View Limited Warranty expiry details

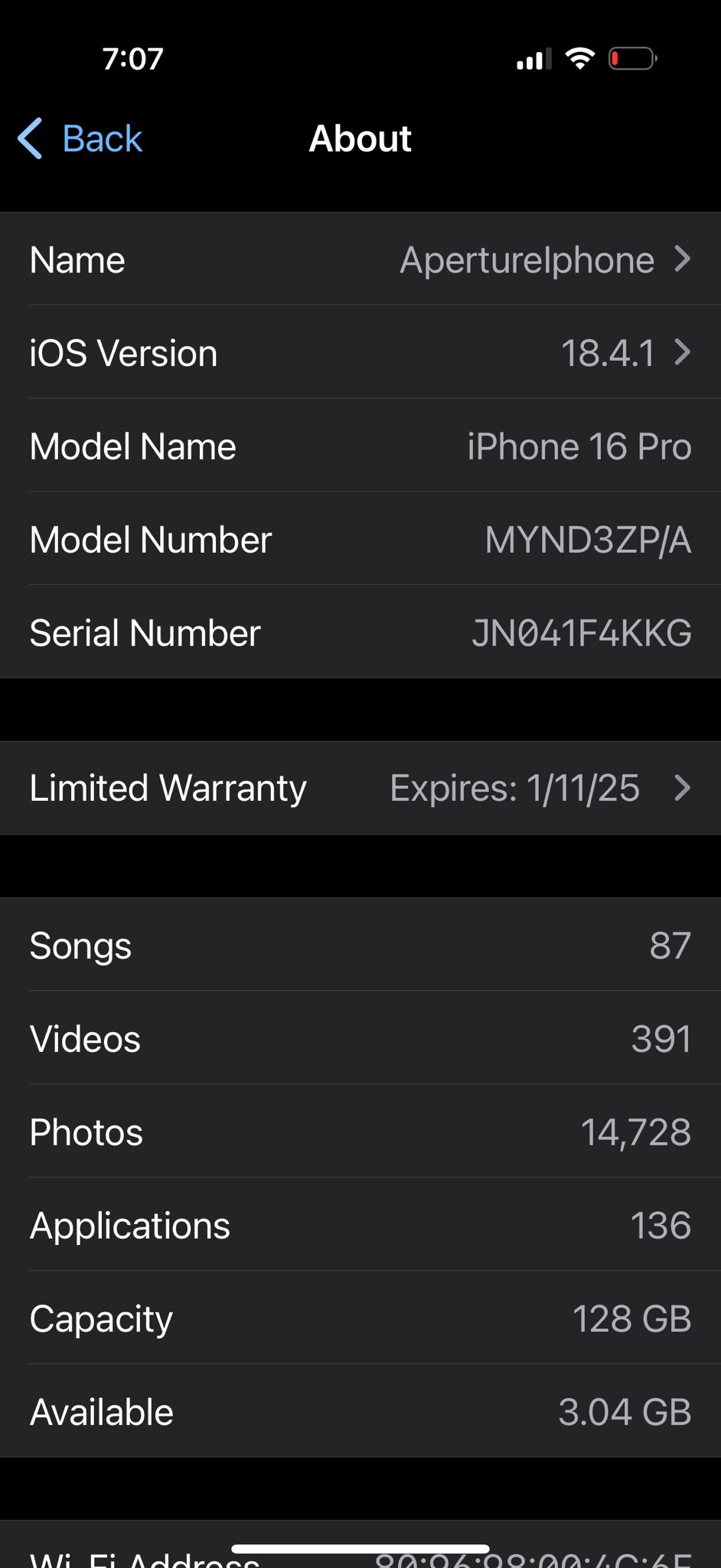tap(360, 788)
